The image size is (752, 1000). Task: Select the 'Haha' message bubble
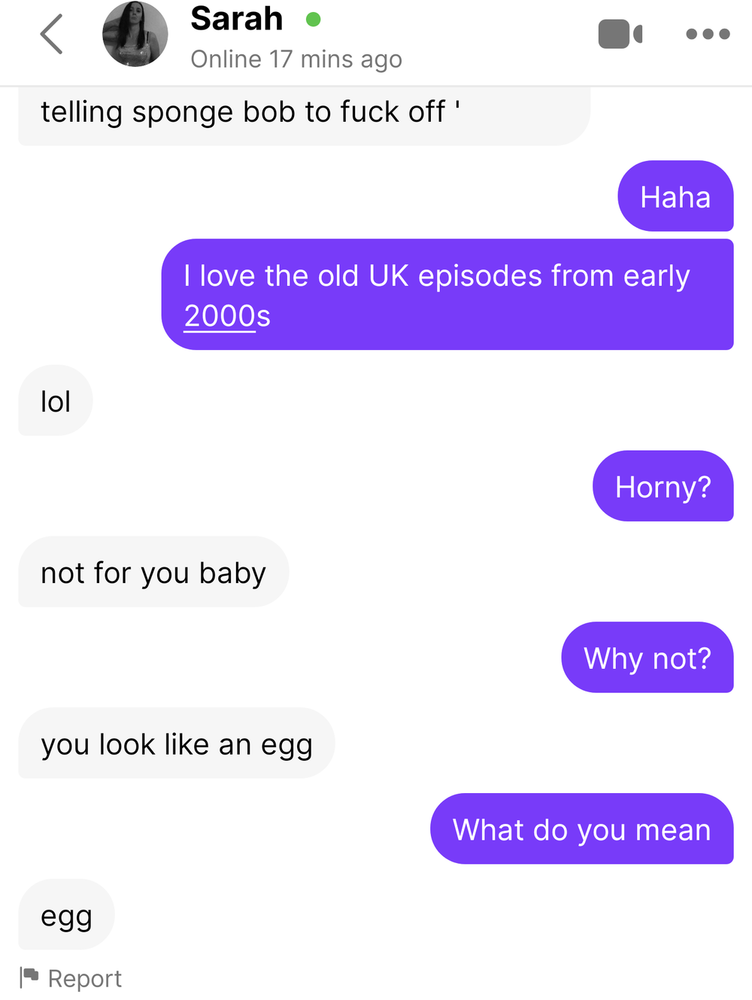pyautogui.click(x=675, y=196)
